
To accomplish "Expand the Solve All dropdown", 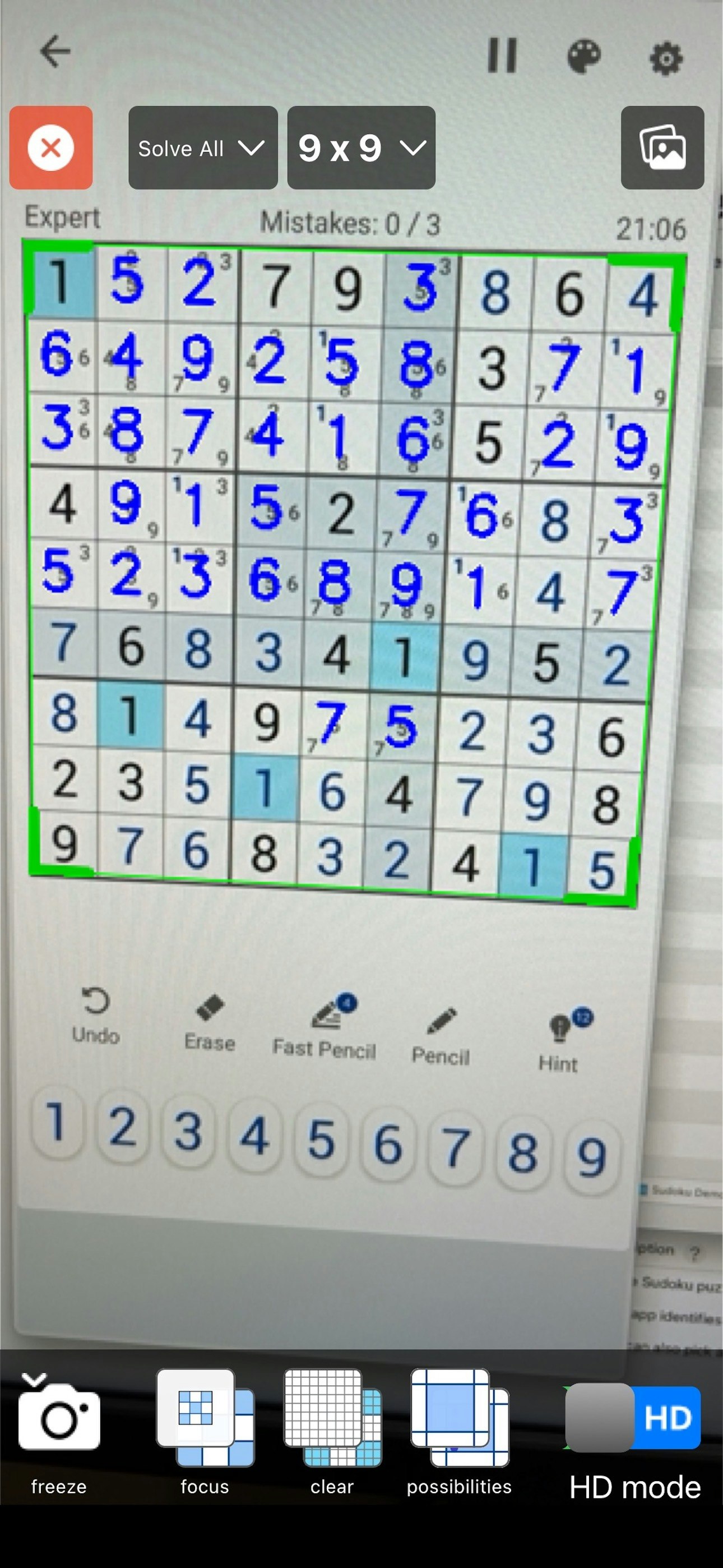I will point(203,148).
